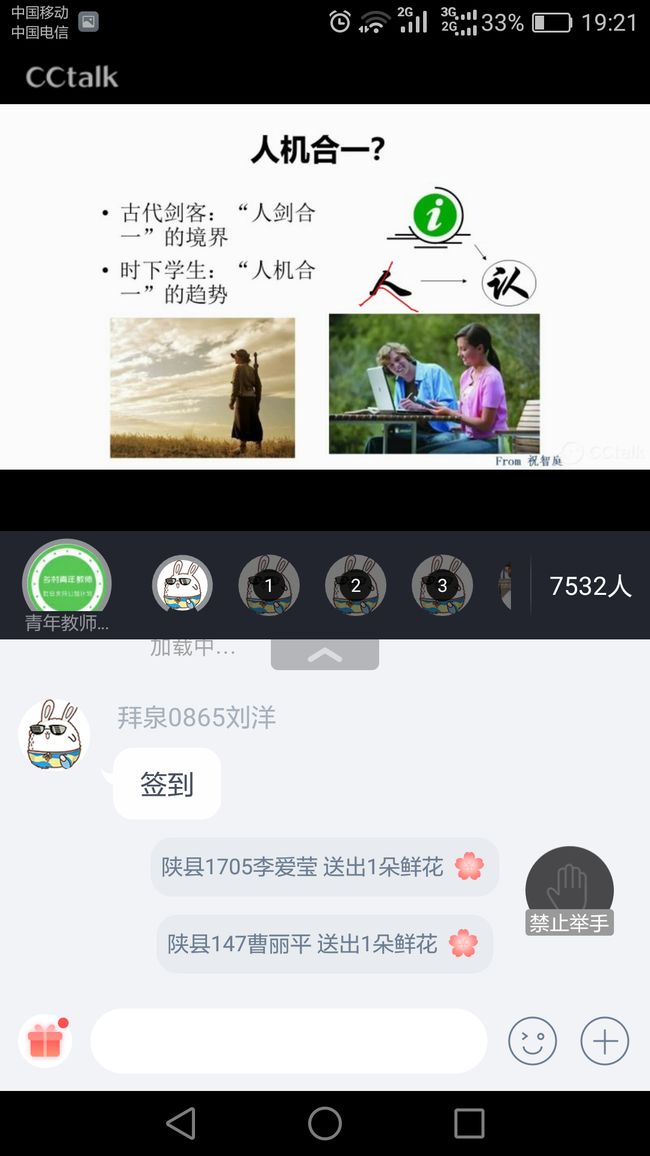Open recent apps with square button

click(x=469, y=1124)
